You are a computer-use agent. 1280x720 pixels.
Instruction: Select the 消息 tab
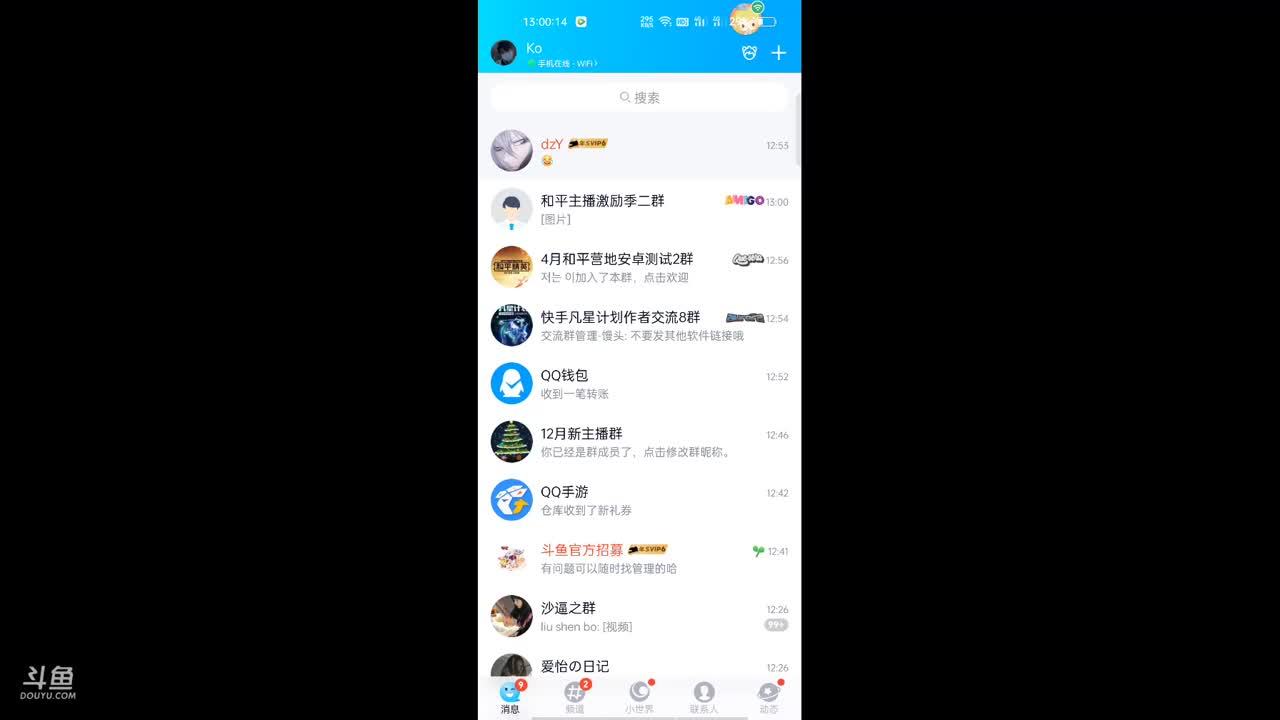pyautogui.click(x=510, y=697)
